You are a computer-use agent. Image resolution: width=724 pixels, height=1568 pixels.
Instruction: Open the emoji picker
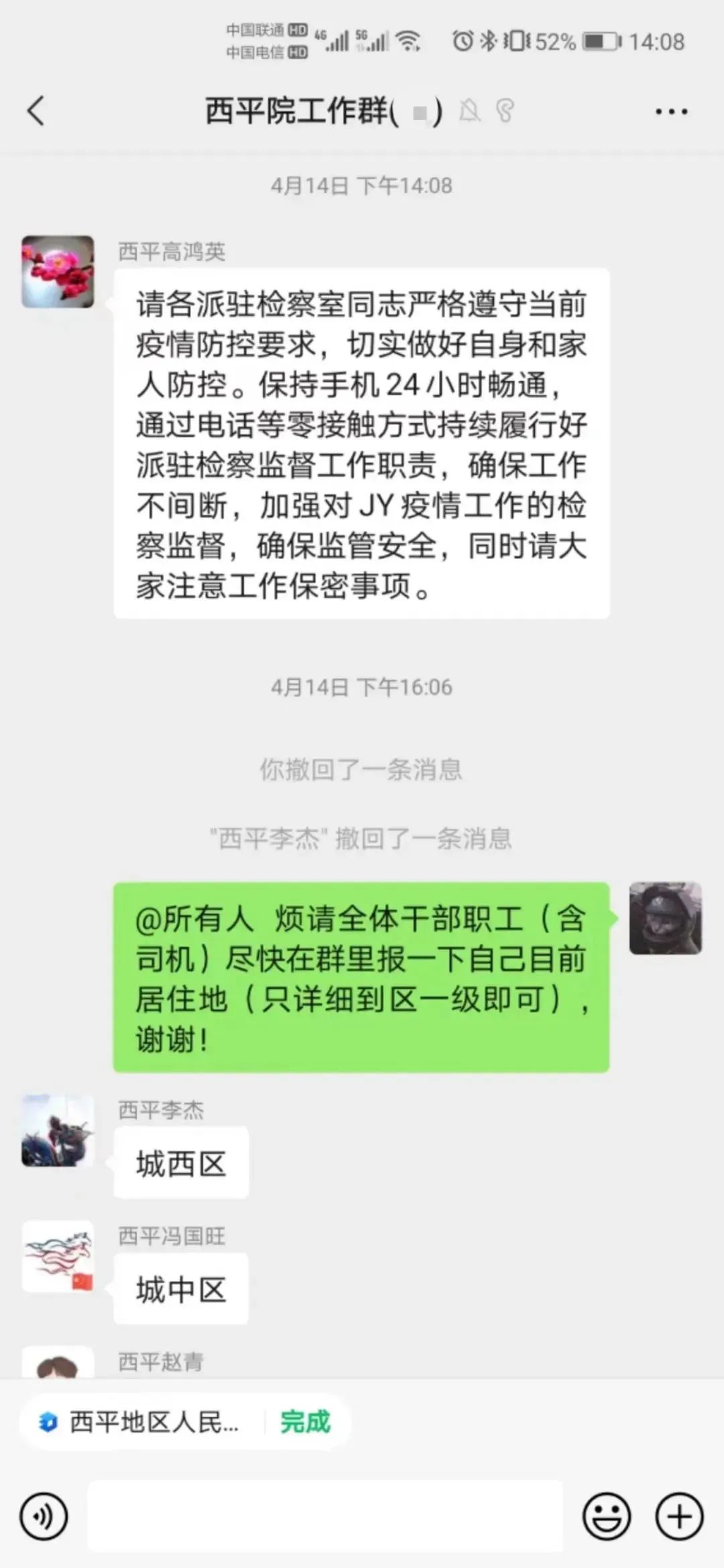pyautogui.click(x=607, y=1516)
